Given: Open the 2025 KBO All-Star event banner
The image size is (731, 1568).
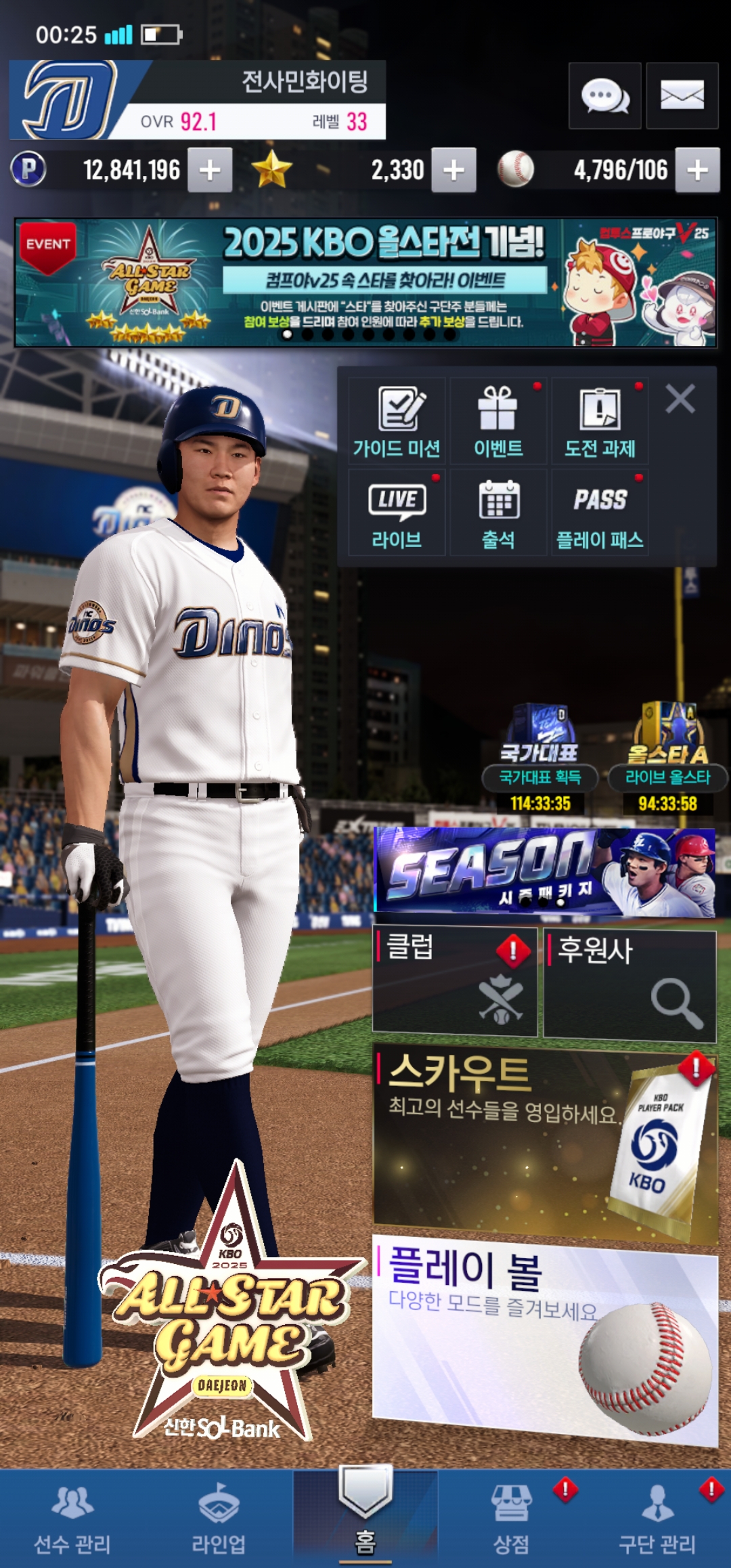Looking at the screenshot, I should pyautogui.click(x=365, y=282).
